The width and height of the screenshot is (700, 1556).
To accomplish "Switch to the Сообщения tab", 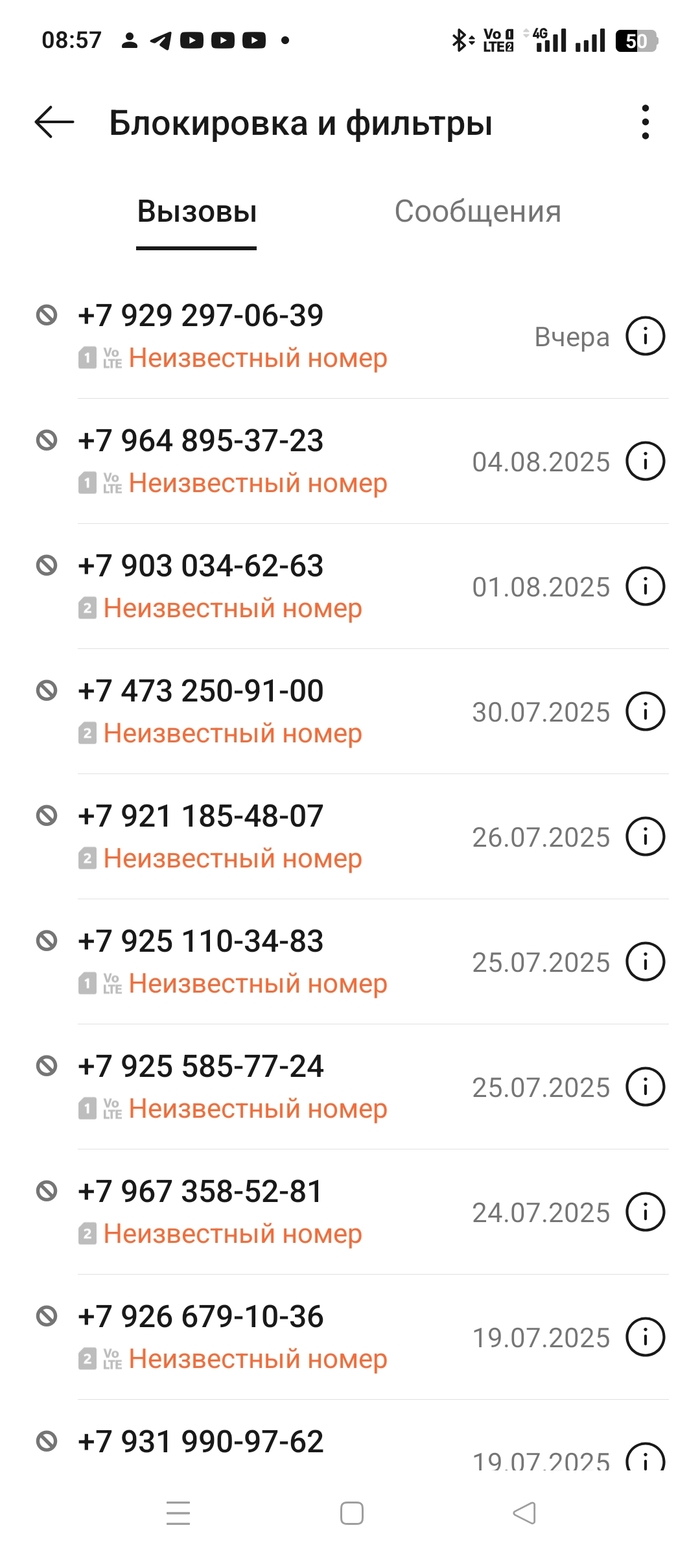I will tap(477, 212).
